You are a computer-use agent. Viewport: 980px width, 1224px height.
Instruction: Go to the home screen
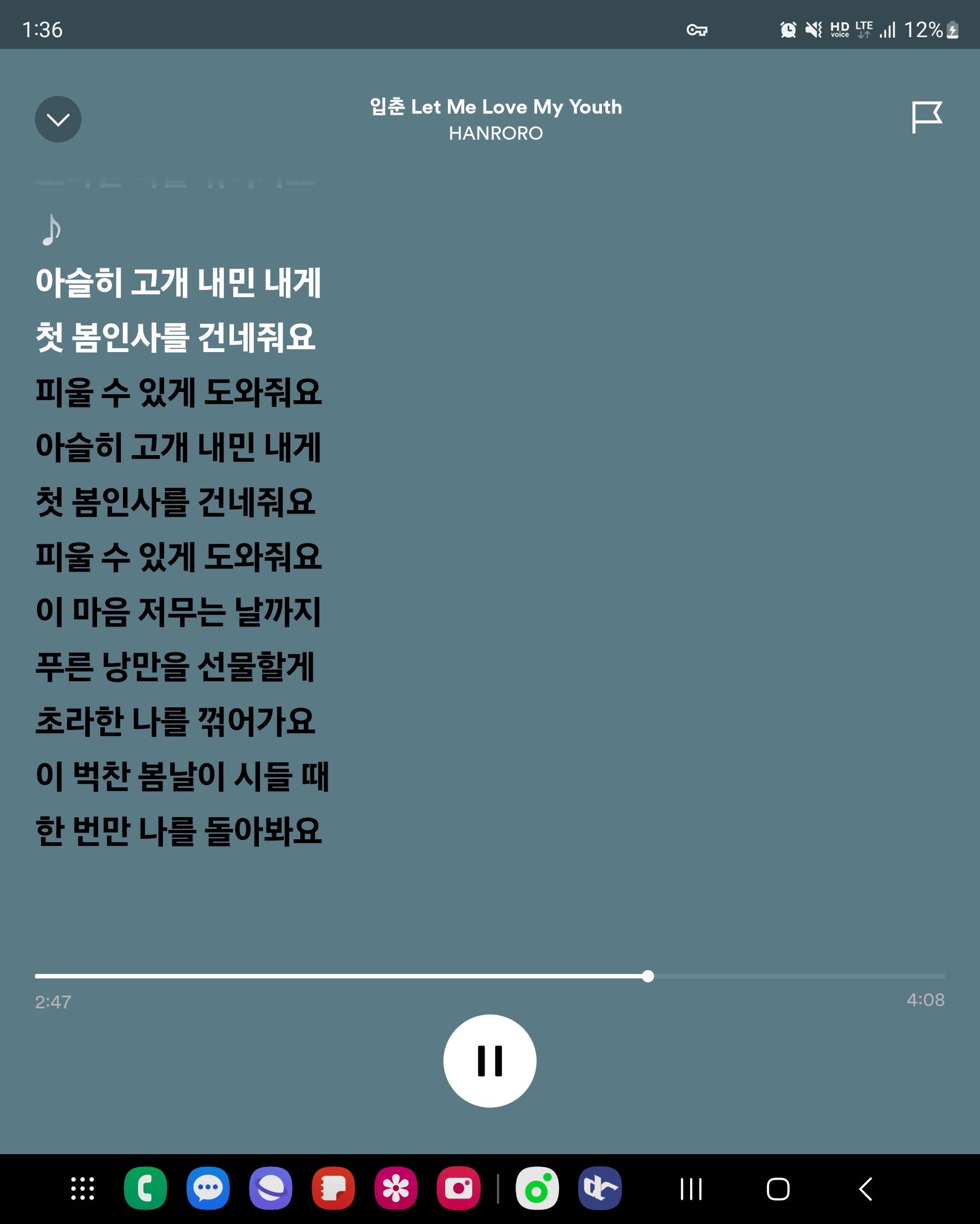tap(778, 1189)
